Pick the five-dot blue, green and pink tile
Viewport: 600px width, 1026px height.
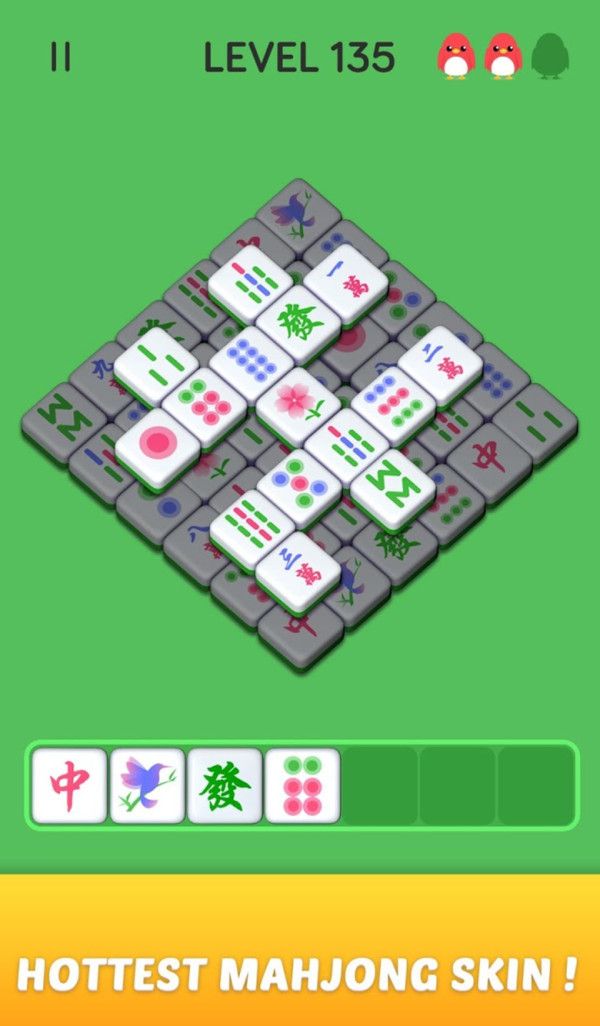[x=300, y=483]
